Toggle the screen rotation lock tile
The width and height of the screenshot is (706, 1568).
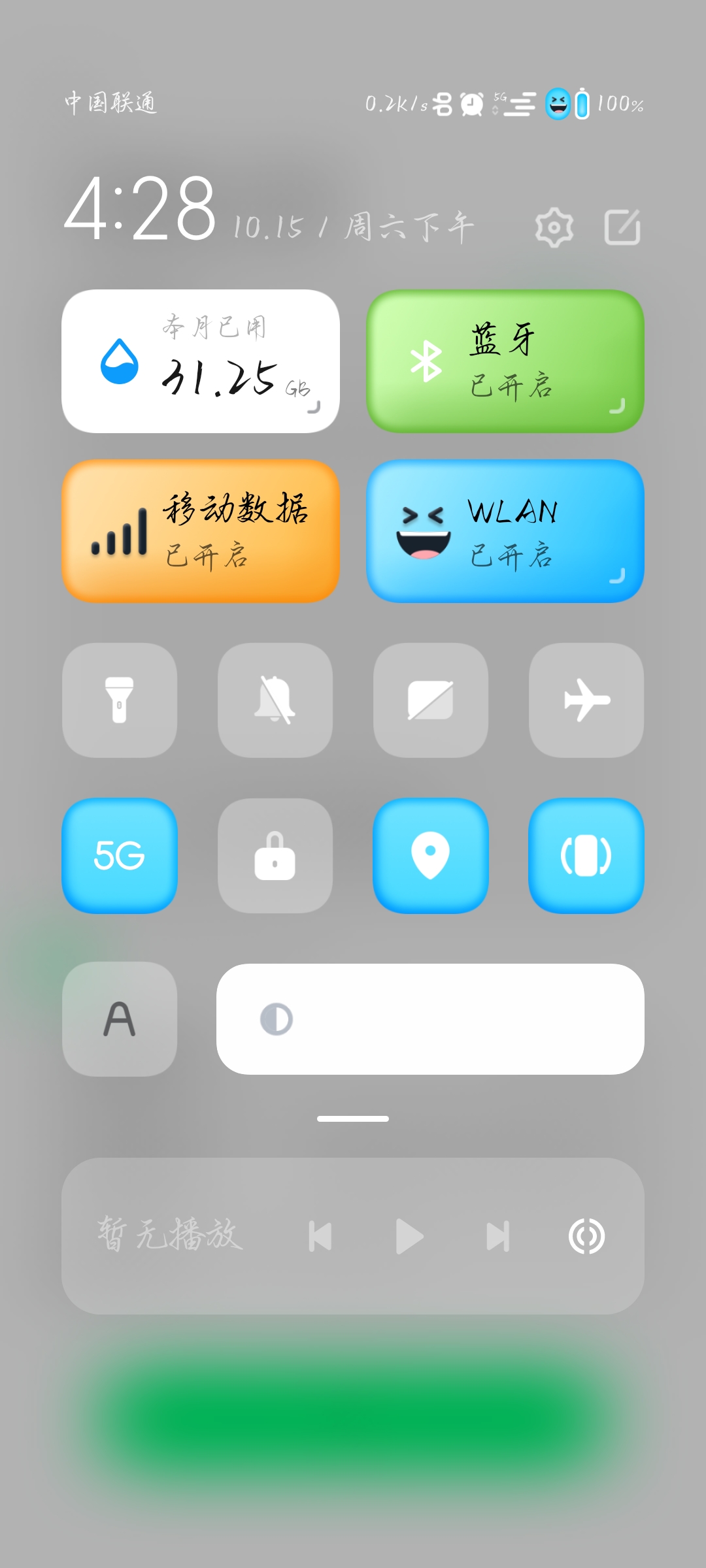[275, 856]
